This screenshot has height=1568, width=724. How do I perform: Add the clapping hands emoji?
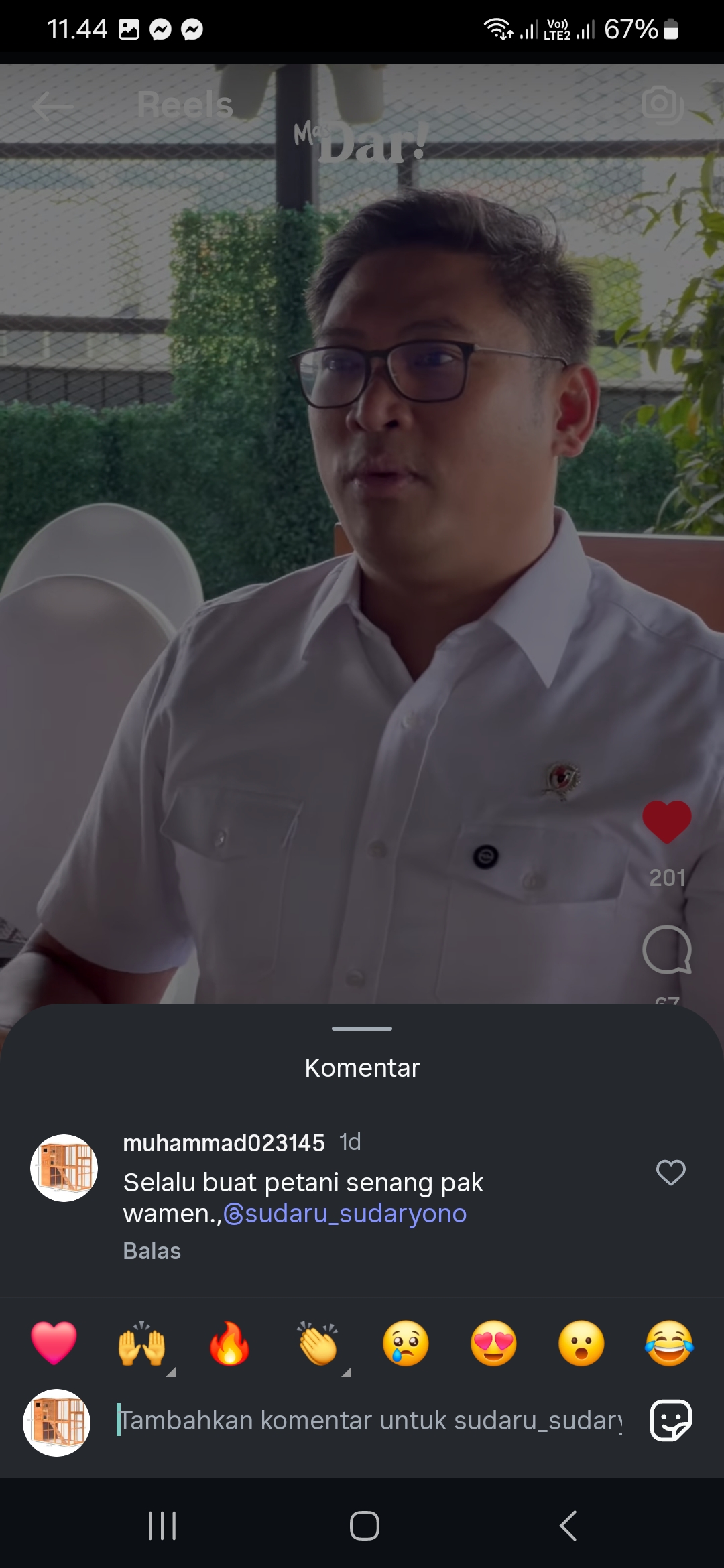click(318, 1343)
